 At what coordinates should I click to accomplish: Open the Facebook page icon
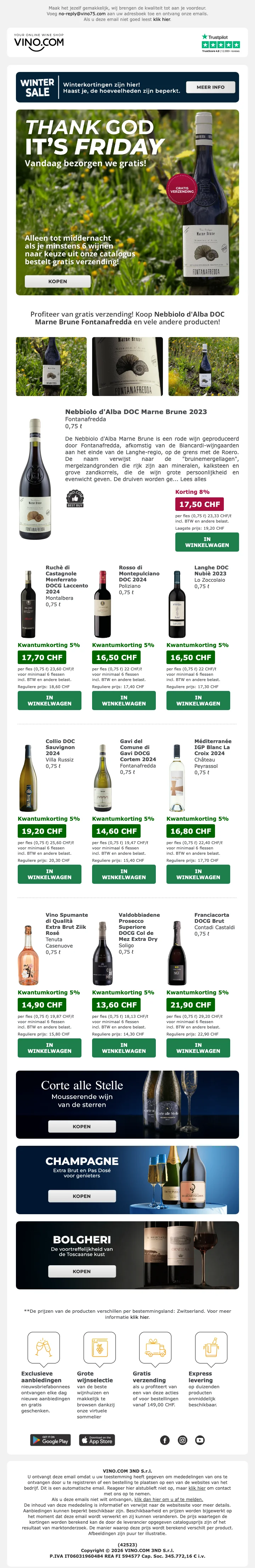pyautogui.click(x=165, y=1440)
